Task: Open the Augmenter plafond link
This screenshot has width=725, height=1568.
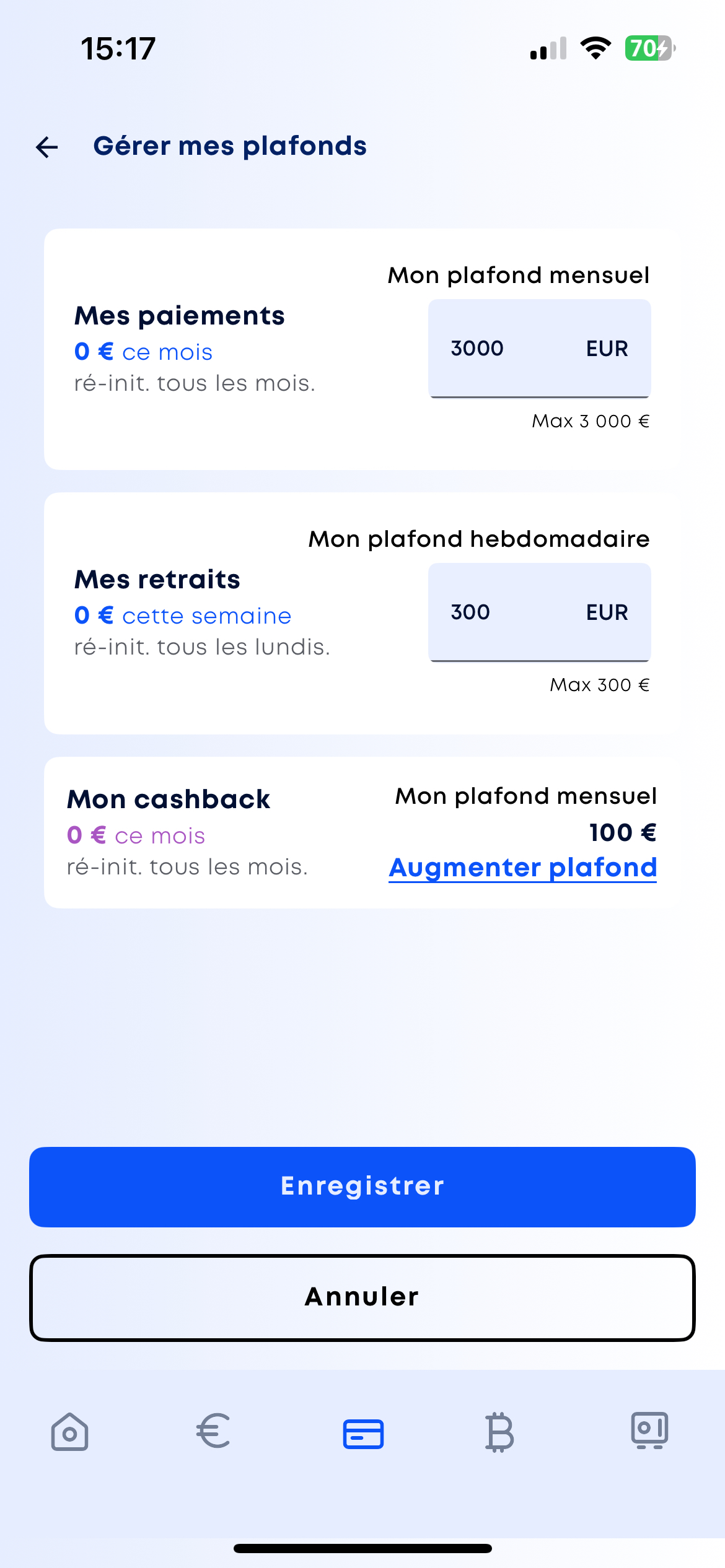Action: 522,868
